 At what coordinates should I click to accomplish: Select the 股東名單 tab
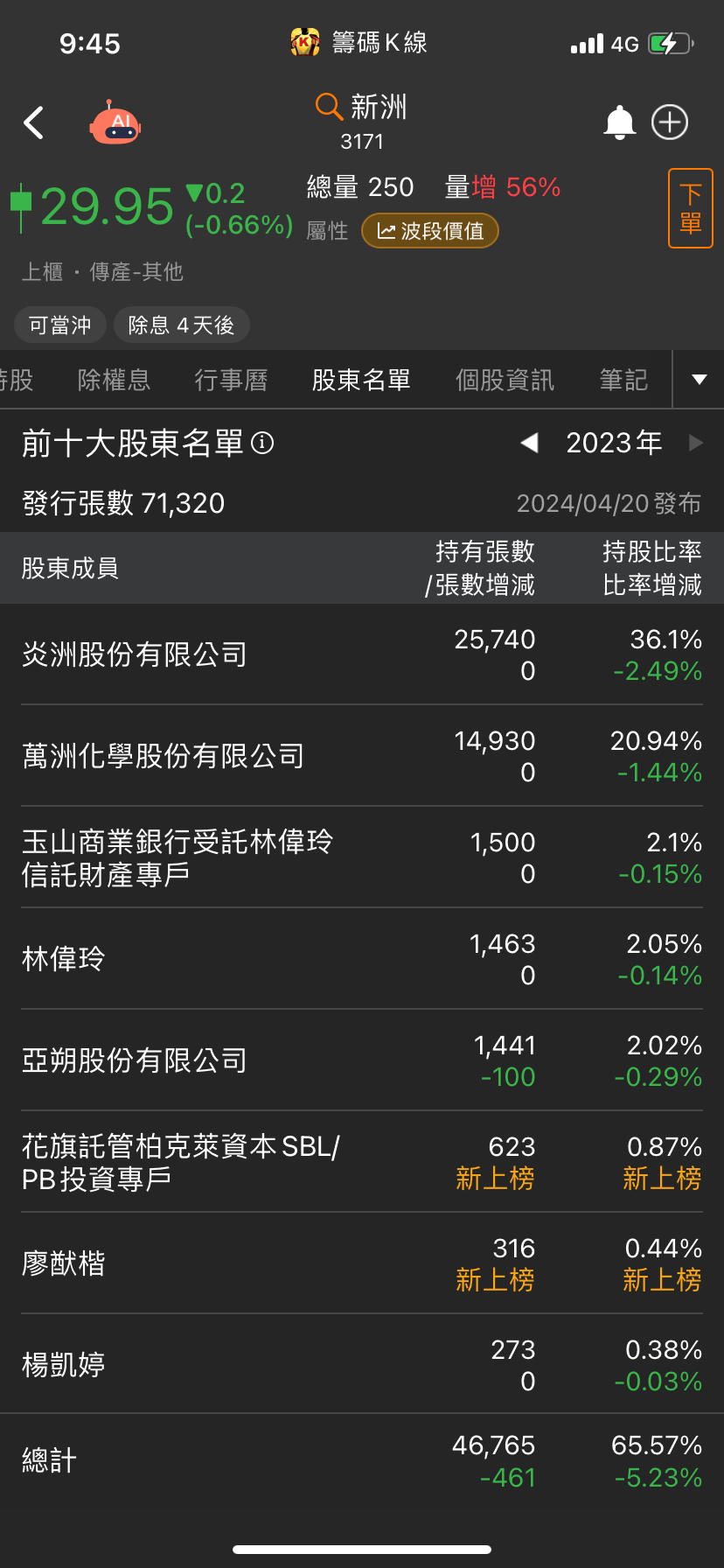(361, 380)
